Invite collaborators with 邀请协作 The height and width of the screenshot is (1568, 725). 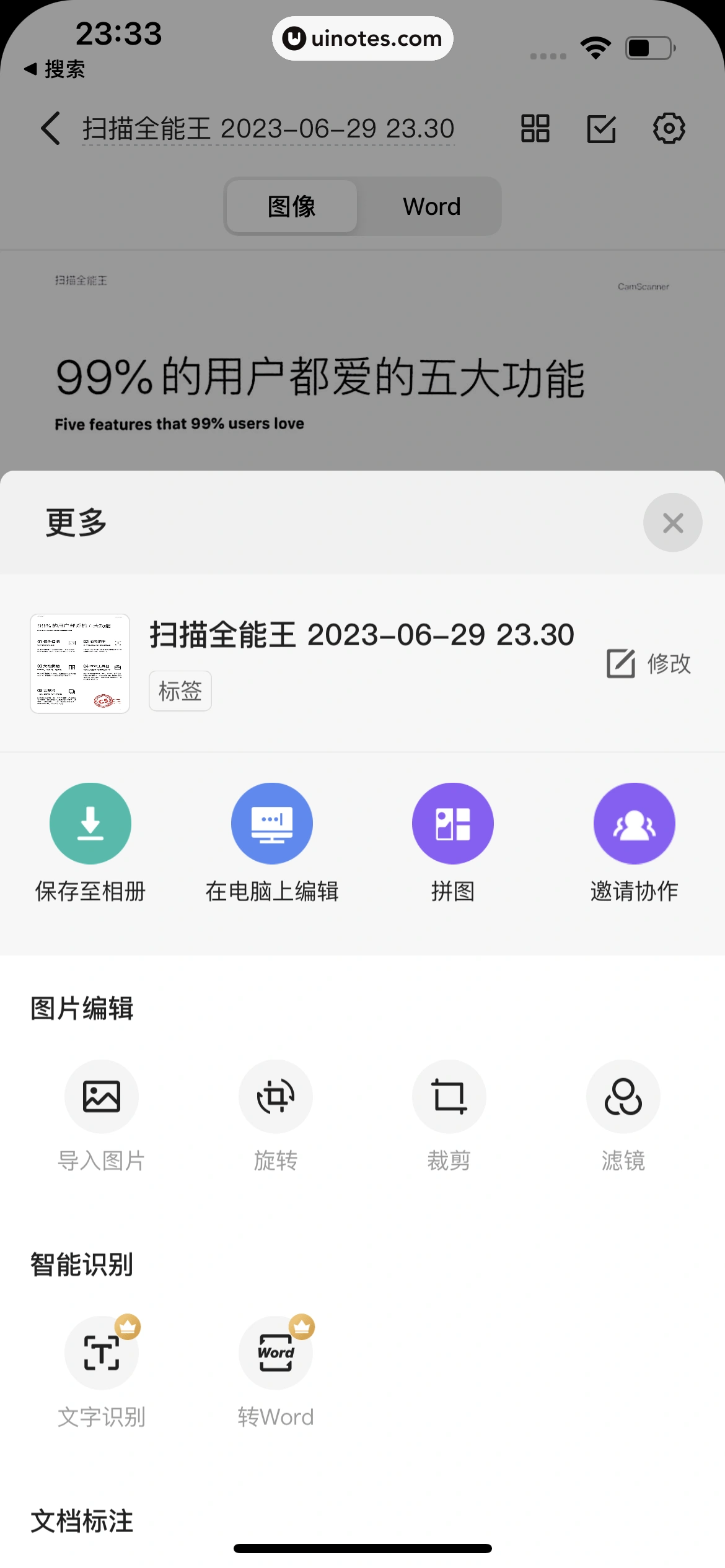tap(634, 824)
